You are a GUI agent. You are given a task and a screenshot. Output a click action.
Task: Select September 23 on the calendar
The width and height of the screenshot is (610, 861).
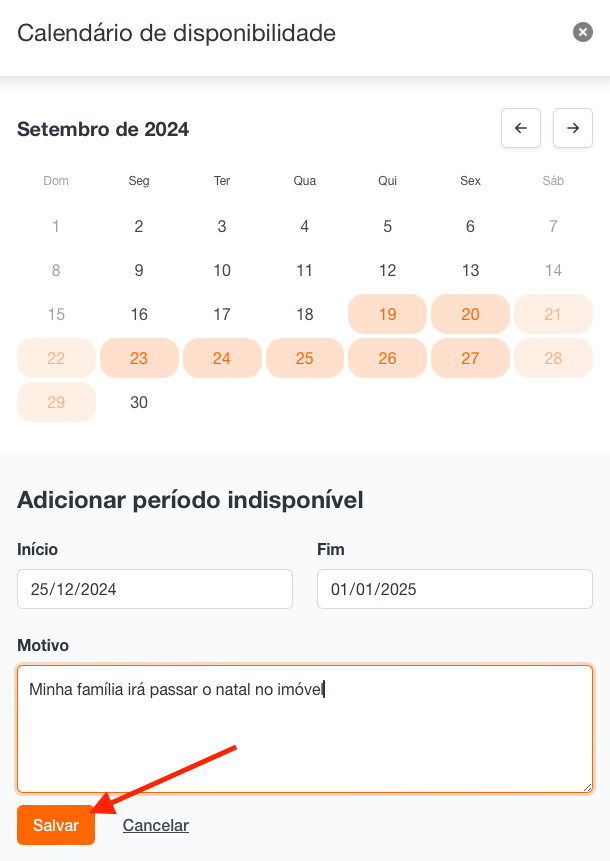pos(139,358)
